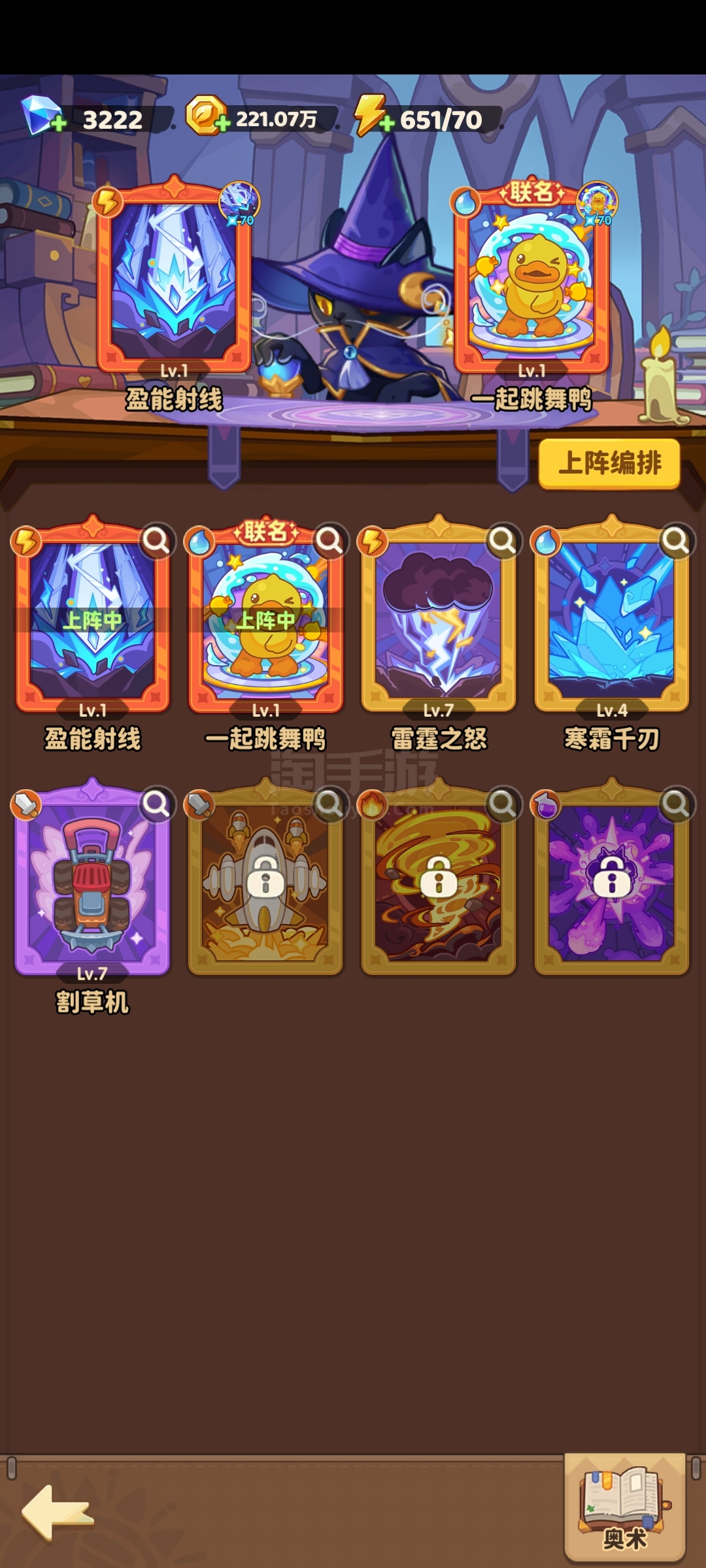706x1568 pixels.
Task: Add more gold coins with plus icon
Action: 223,123
